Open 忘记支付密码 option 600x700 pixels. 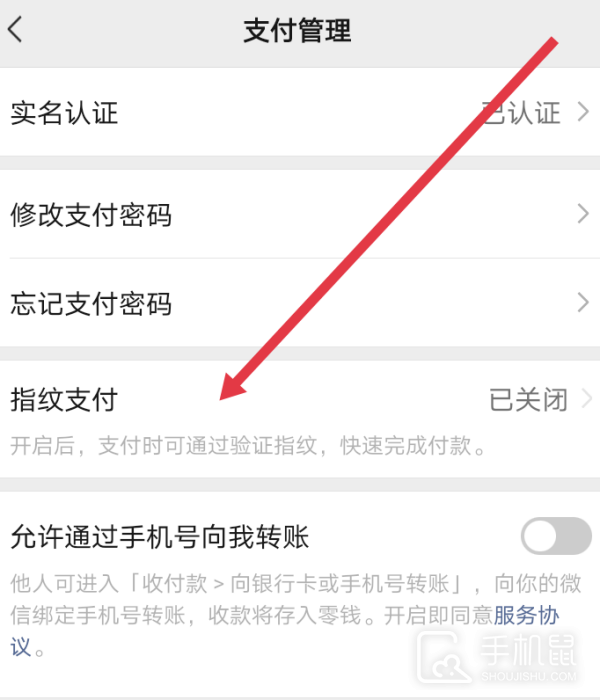click(300, 303)
